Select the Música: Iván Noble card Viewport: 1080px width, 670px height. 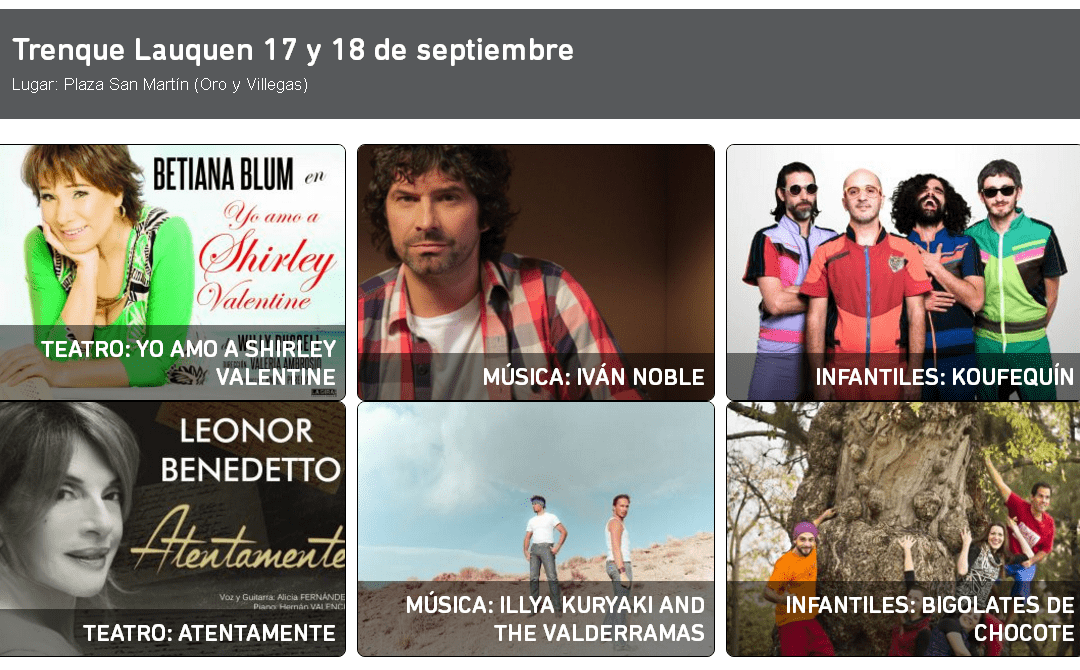coord(536,272)
